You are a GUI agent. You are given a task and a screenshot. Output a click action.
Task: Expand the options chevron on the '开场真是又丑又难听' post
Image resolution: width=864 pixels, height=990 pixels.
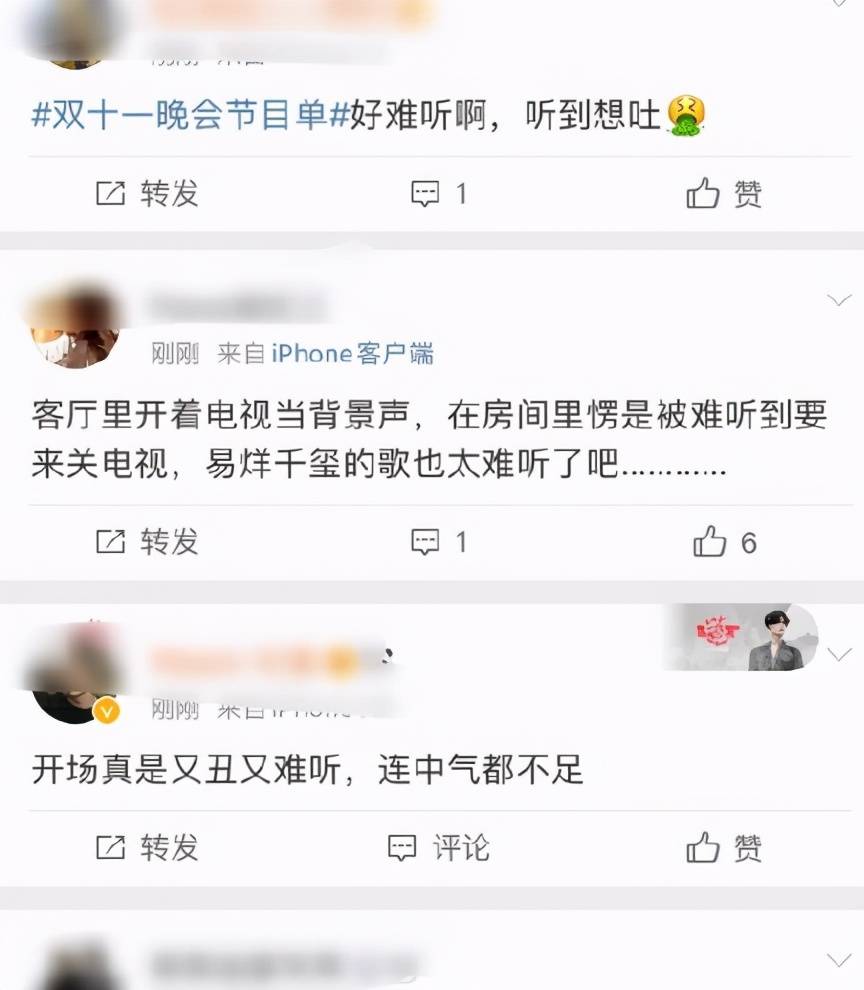point(838,654)
